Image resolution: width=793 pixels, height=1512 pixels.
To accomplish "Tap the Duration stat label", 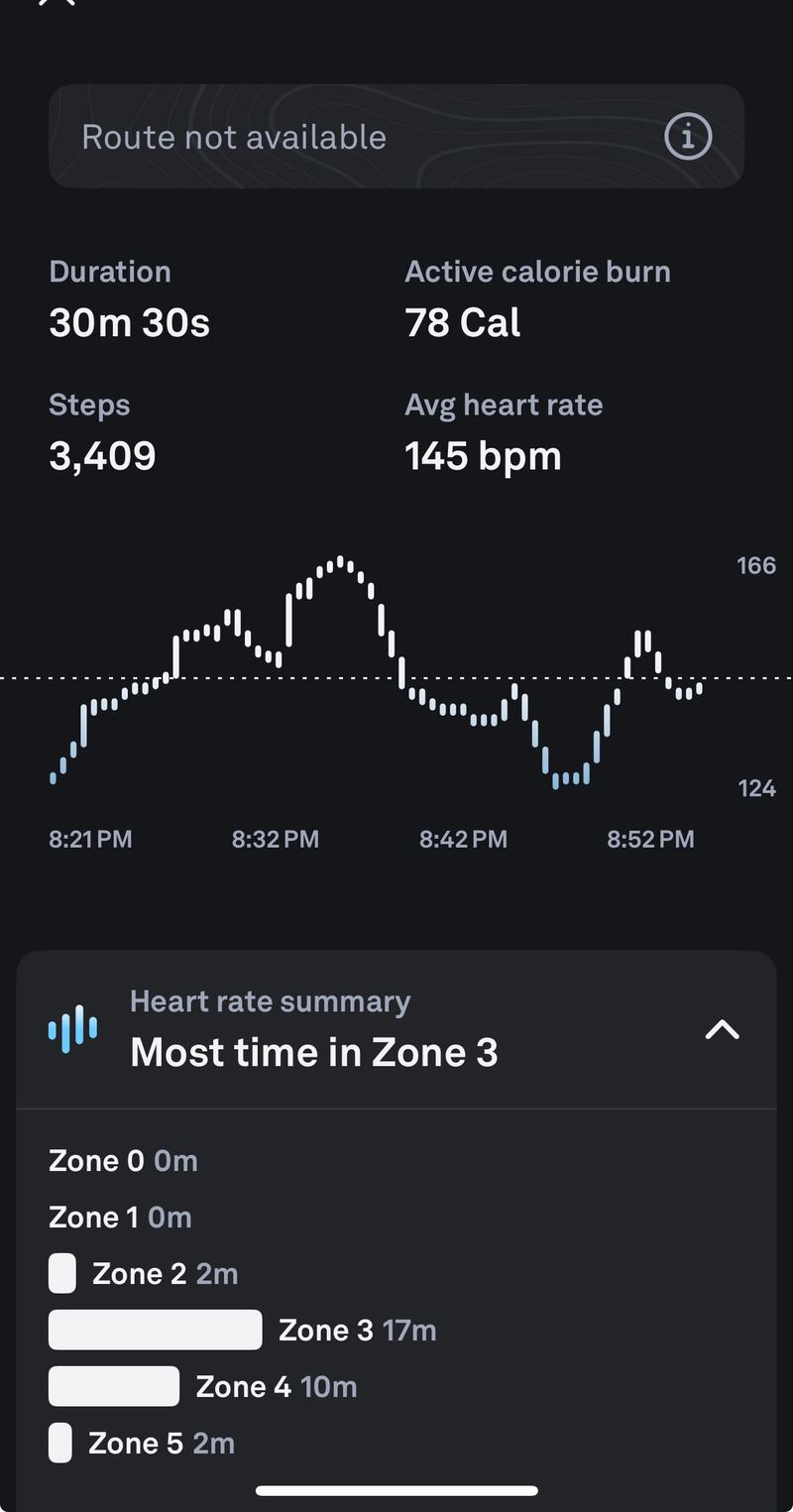I will tap(109, 271).
